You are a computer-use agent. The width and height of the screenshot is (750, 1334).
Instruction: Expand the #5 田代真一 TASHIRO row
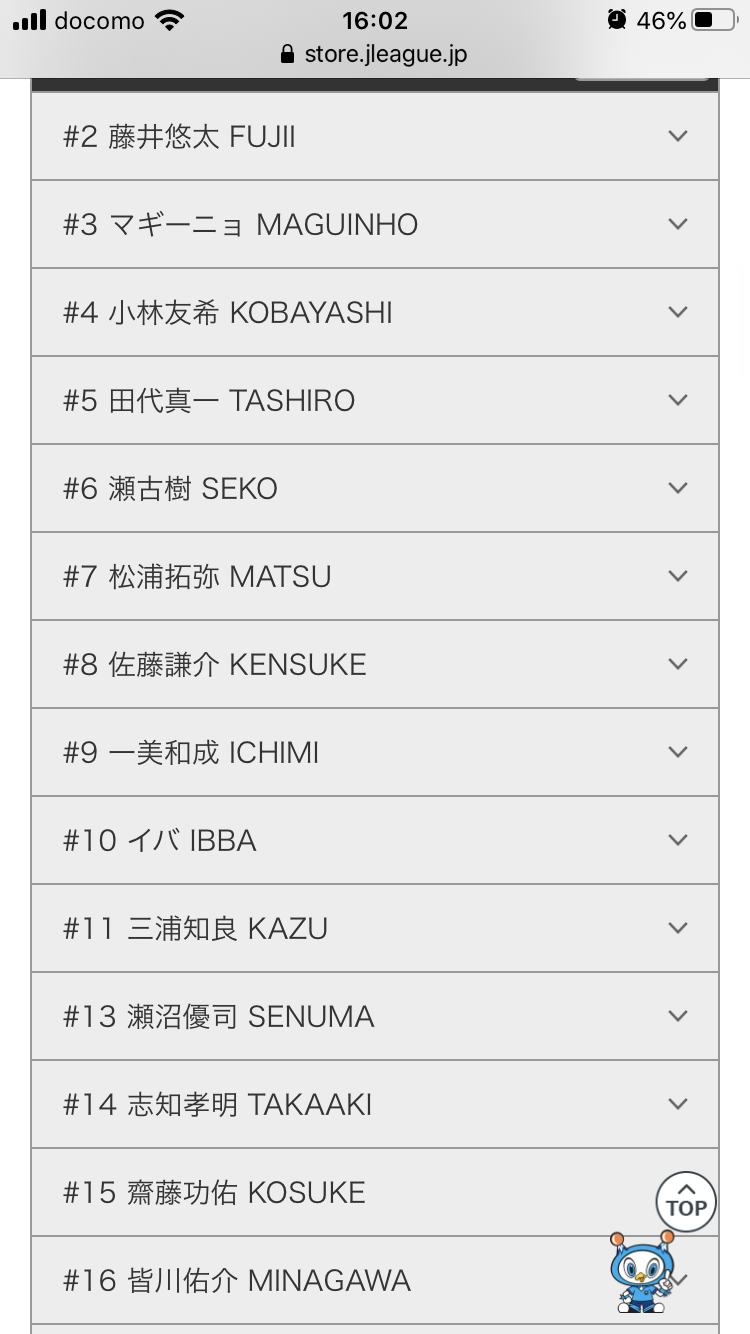coord(375,401)
